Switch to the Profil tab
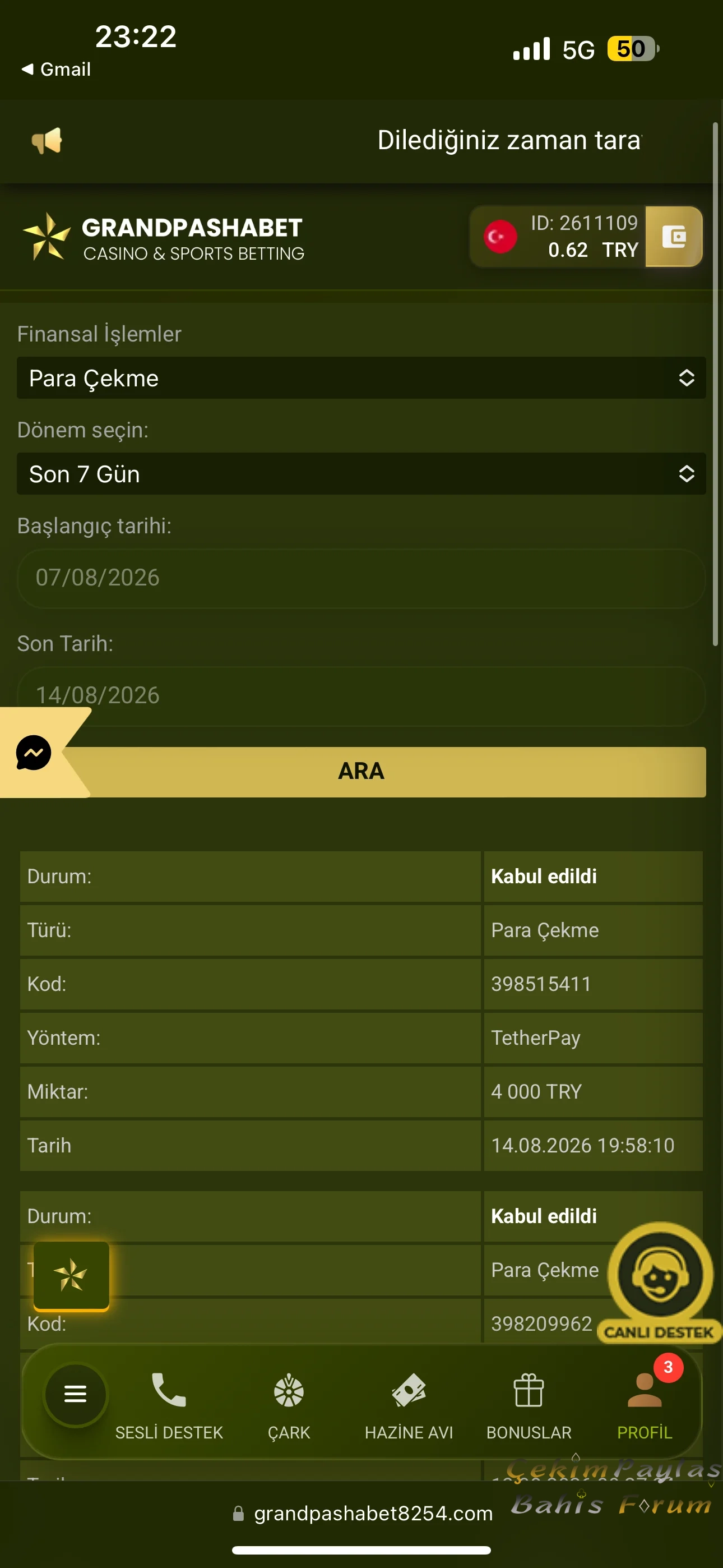 [x=645, y=1406]
